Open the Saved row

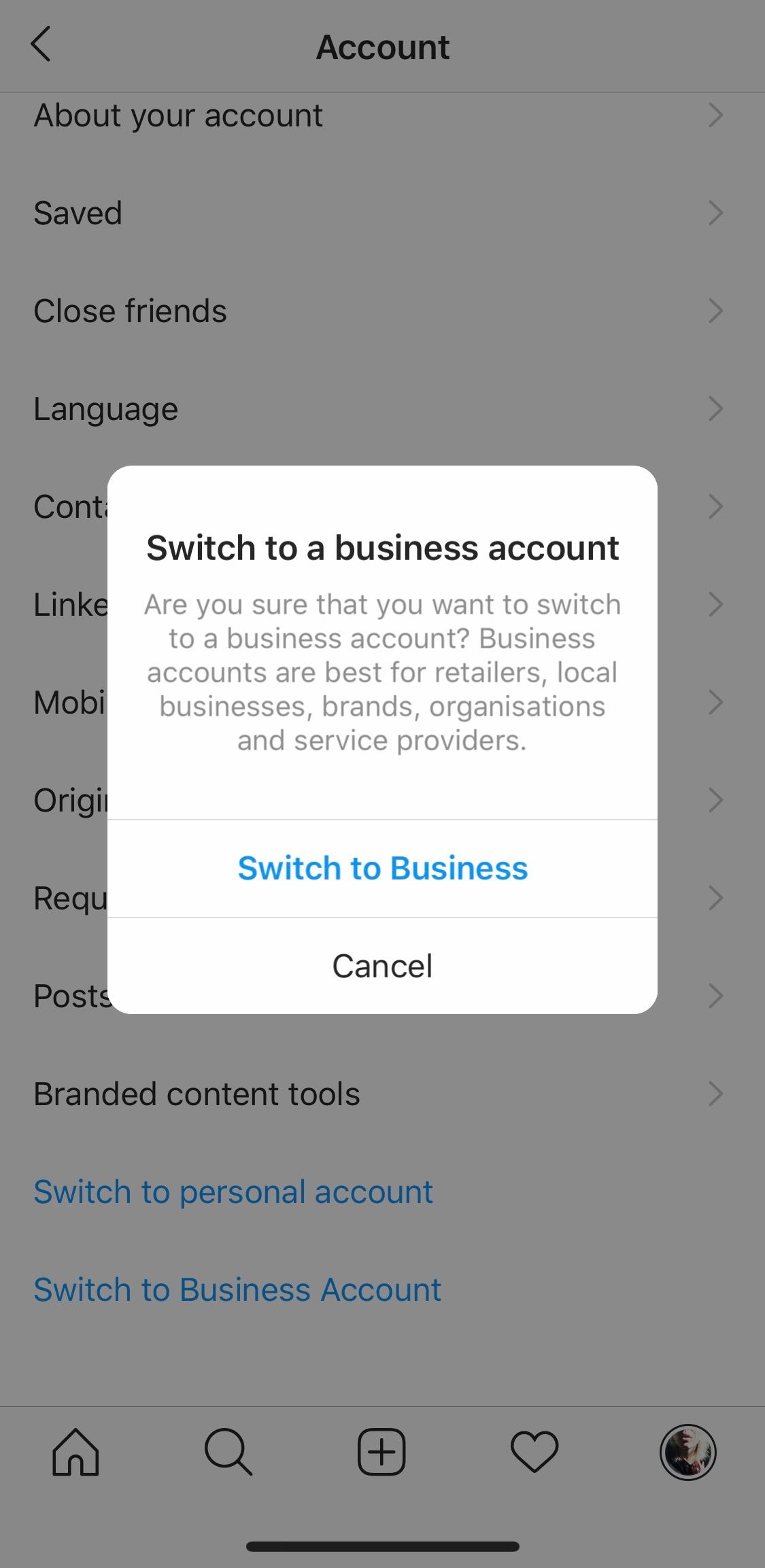(382, 213)
